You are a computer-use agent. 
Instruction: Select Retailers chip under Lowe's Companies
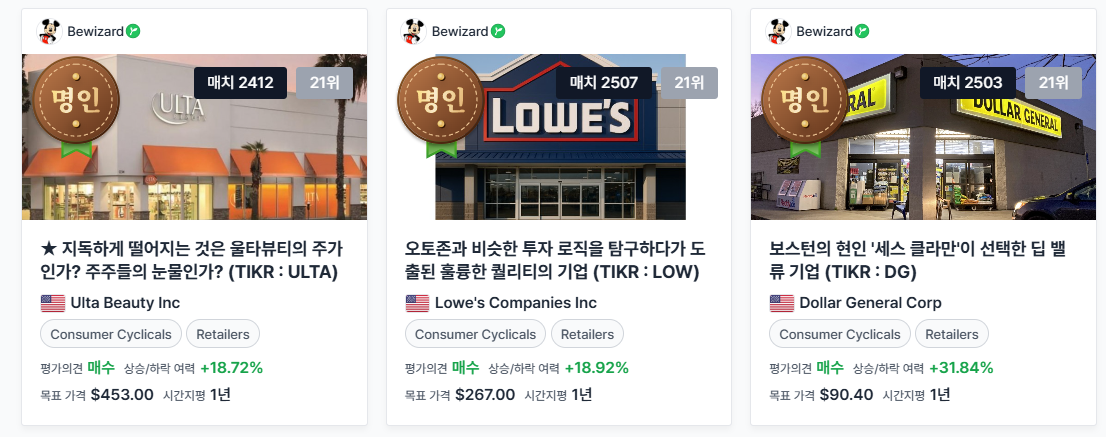(x=587, y=334)
